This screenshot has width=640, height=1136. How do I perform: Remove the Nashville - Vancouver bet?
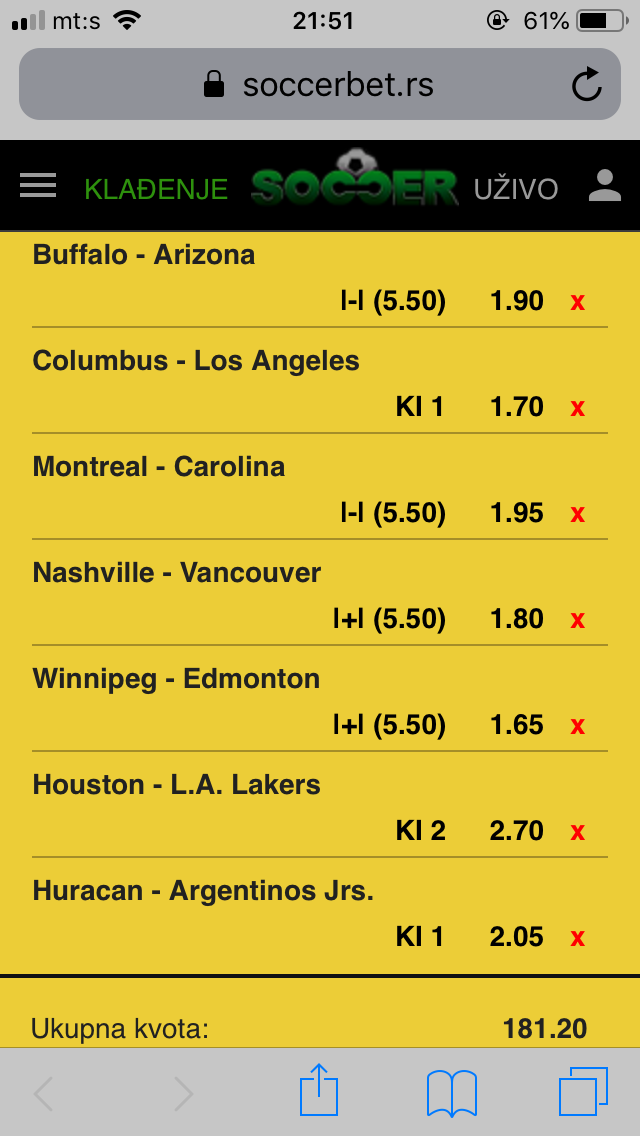577,619
